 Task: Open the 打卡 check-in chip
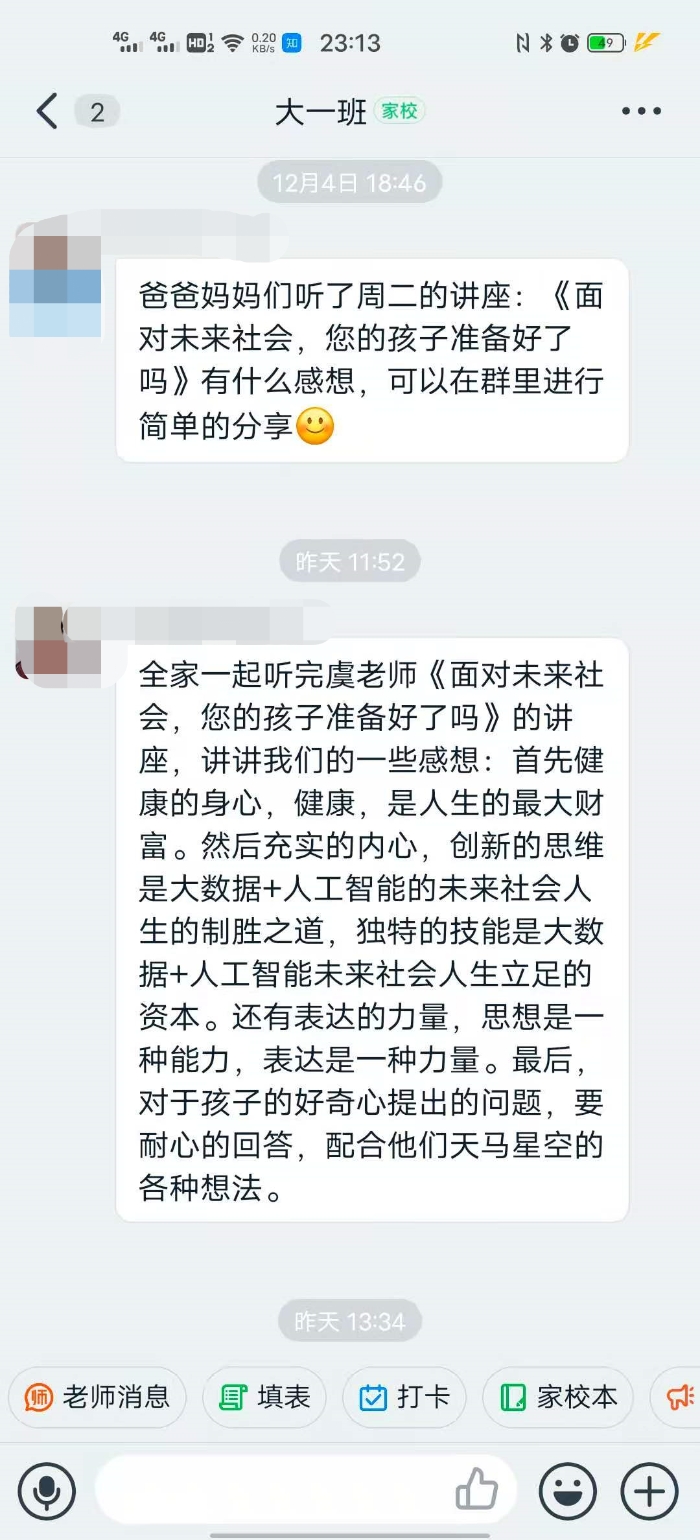[404, 1396]
